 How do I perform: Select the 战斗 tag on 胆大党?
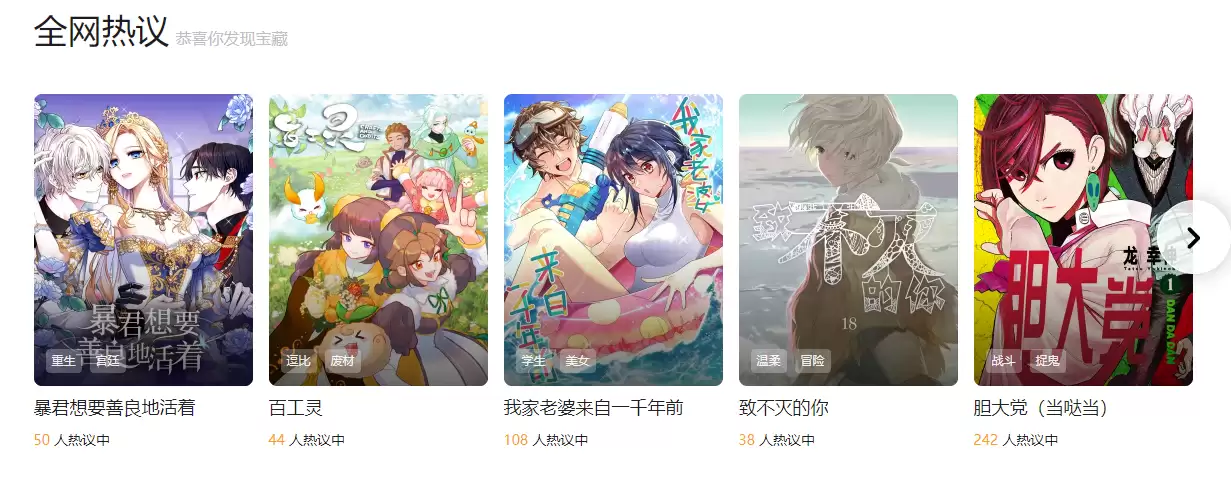[x=1003, y=360]
